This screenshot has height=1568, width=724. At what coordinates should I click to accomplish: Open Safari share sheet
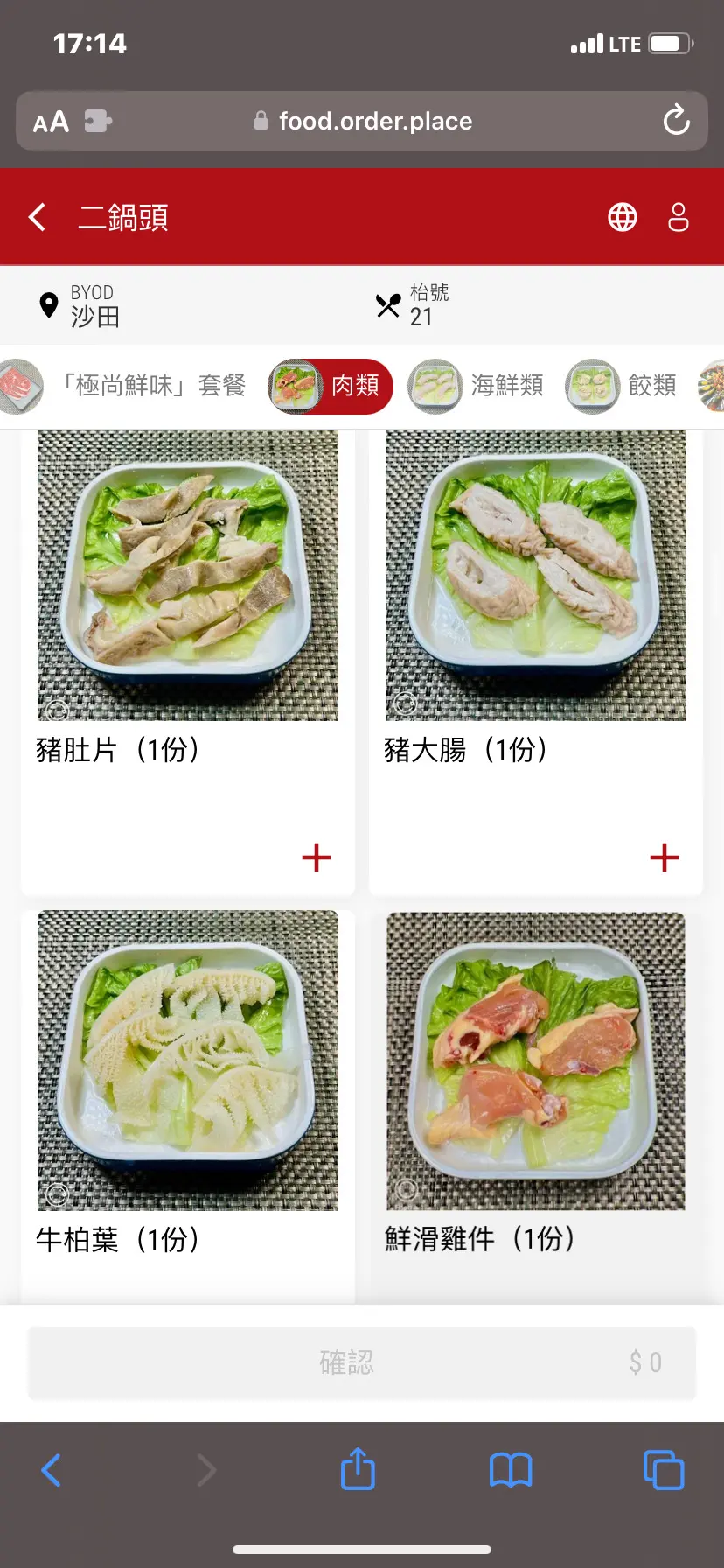[358, 1470]
